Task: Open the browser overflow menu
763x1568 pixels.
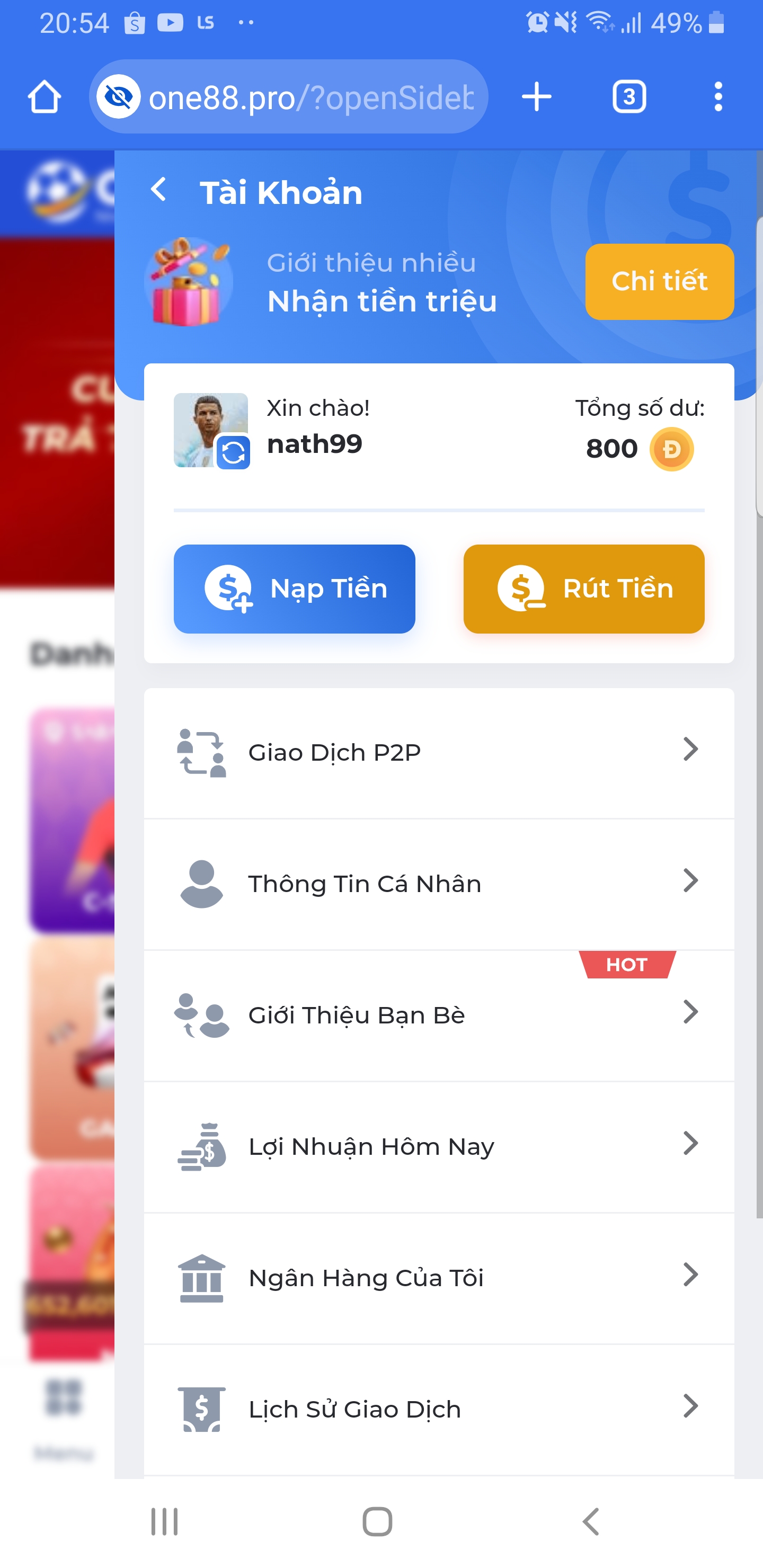Action: coord(718,97)
